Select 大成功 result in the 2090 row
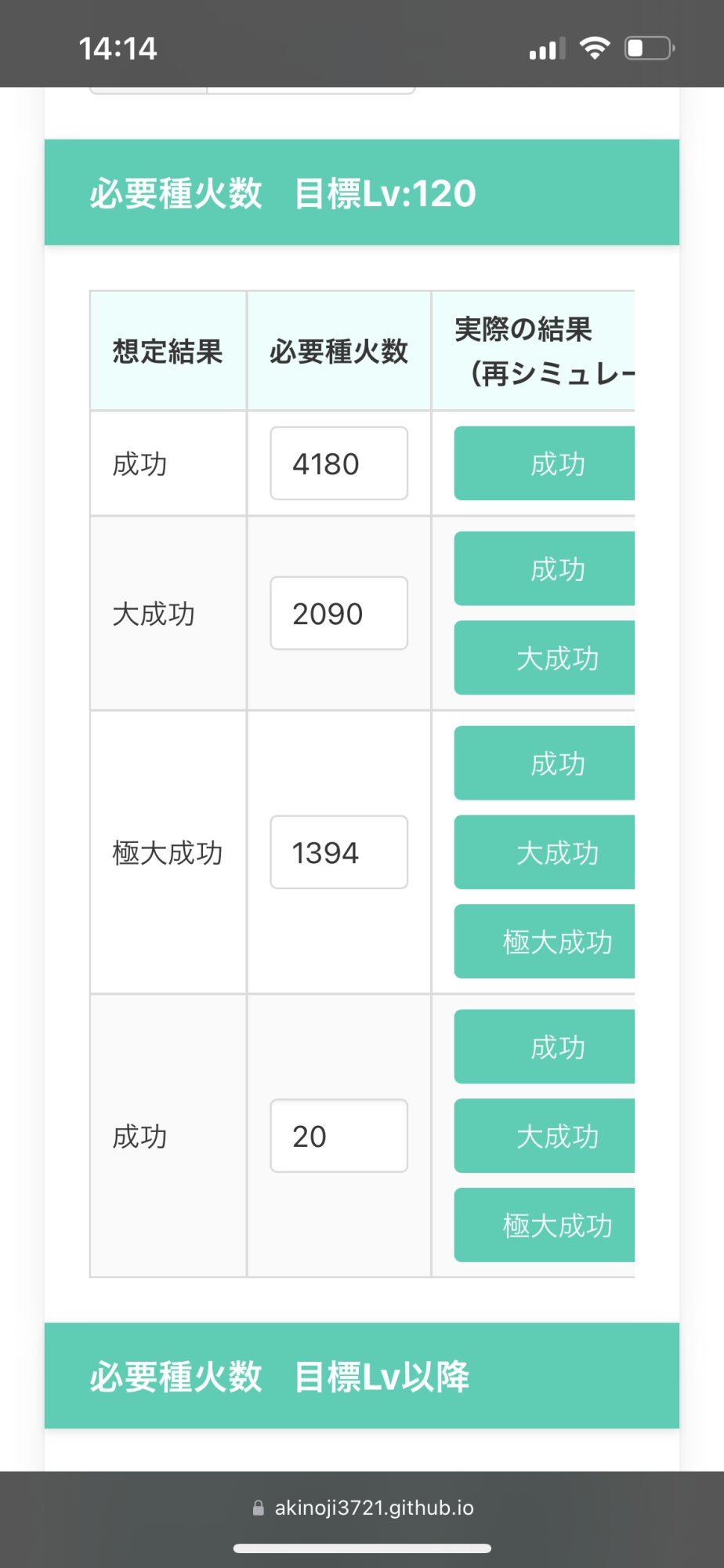Image resolution: width=724 pixels, height=1568 pixels. (545, 658)
